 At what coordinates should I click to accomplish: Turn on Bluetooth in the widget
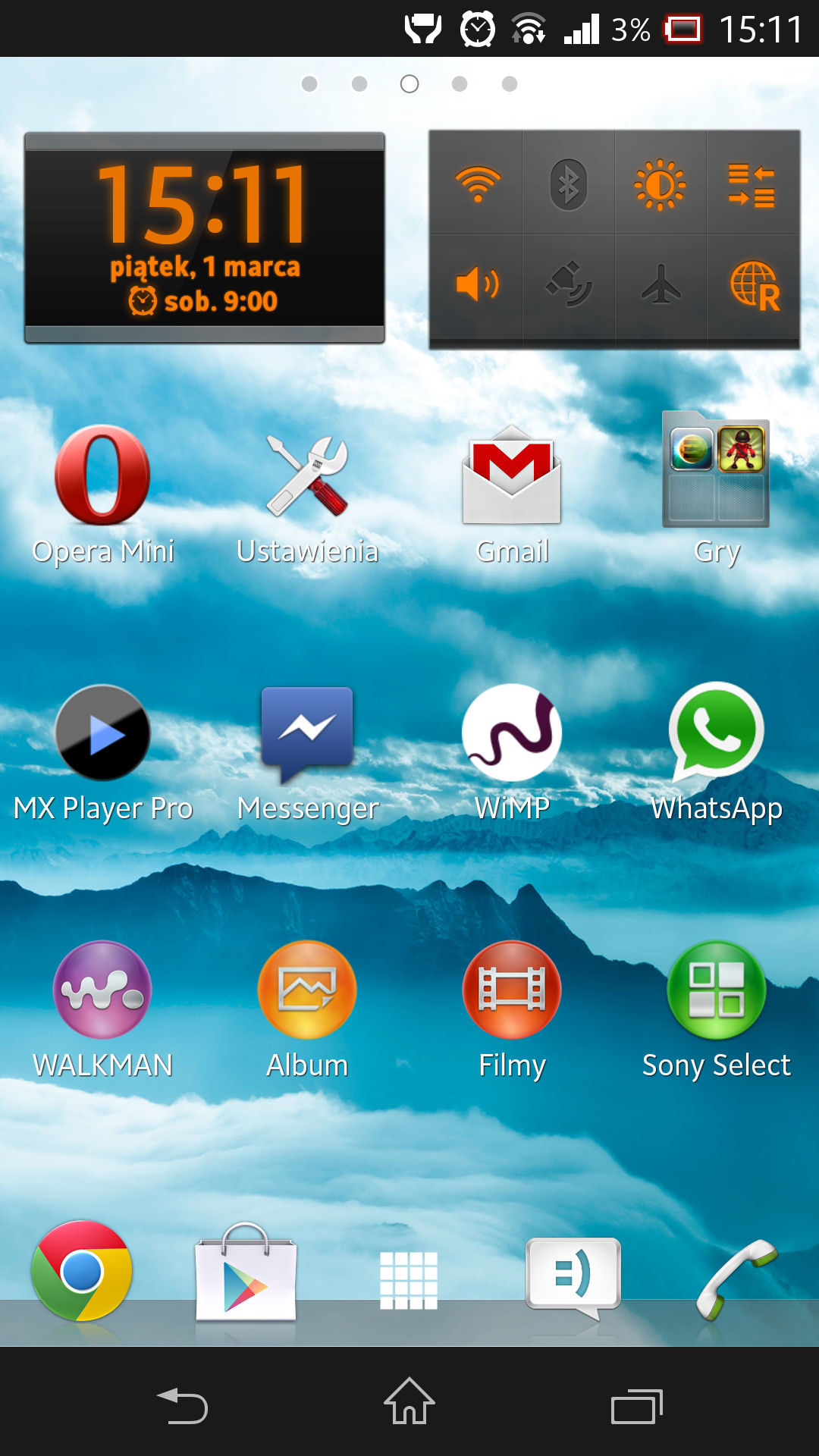click(x=569, y=183)
